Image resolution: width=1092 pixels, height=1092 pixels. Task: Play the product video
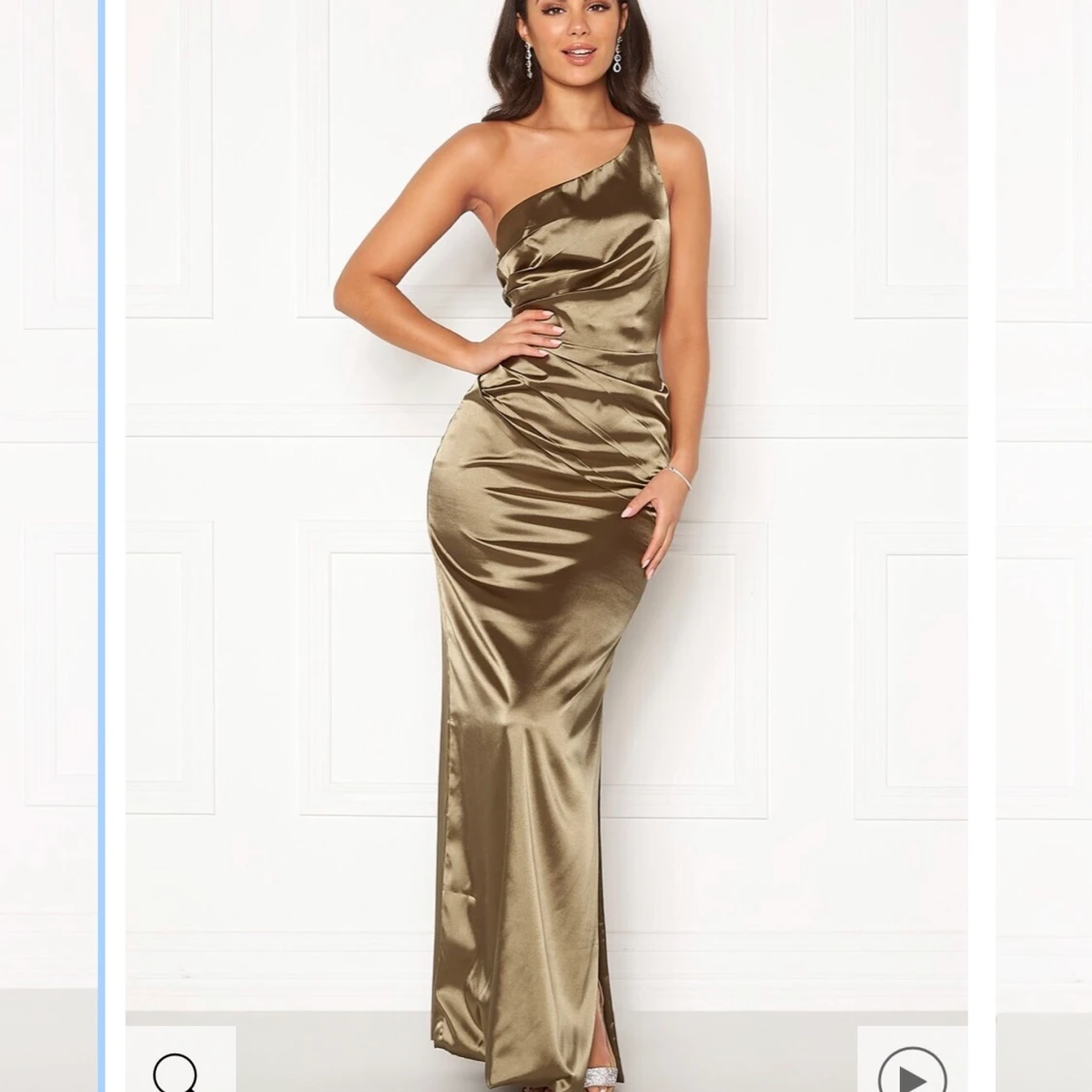[910, 1070]
